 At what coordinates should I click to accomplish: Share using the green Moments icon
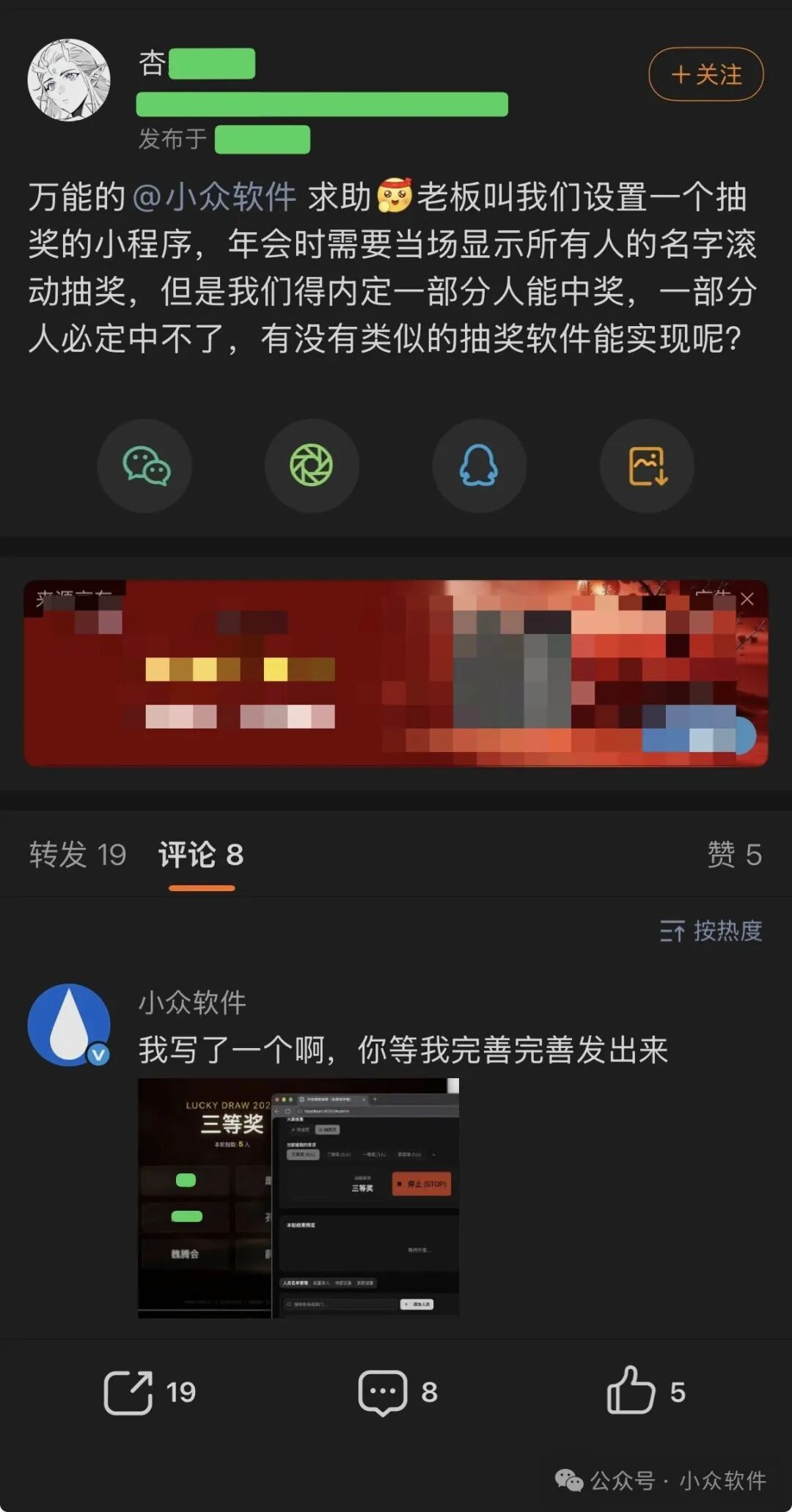(x=312, y=466)
